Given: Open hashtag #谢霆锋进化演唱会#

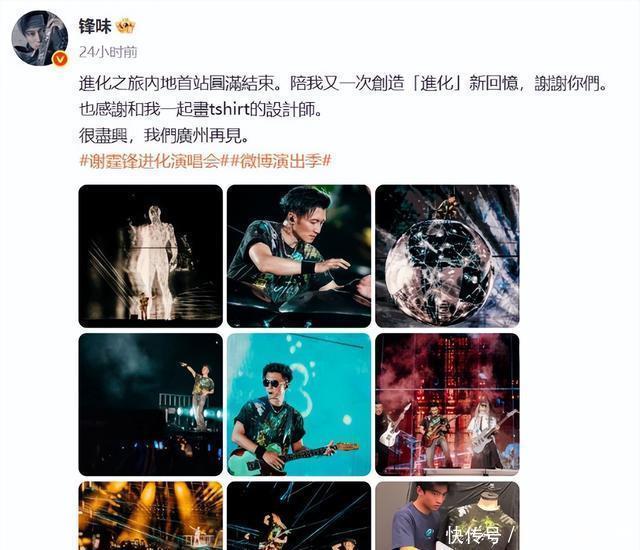Looking at the screenshot, I should [154, 160].
